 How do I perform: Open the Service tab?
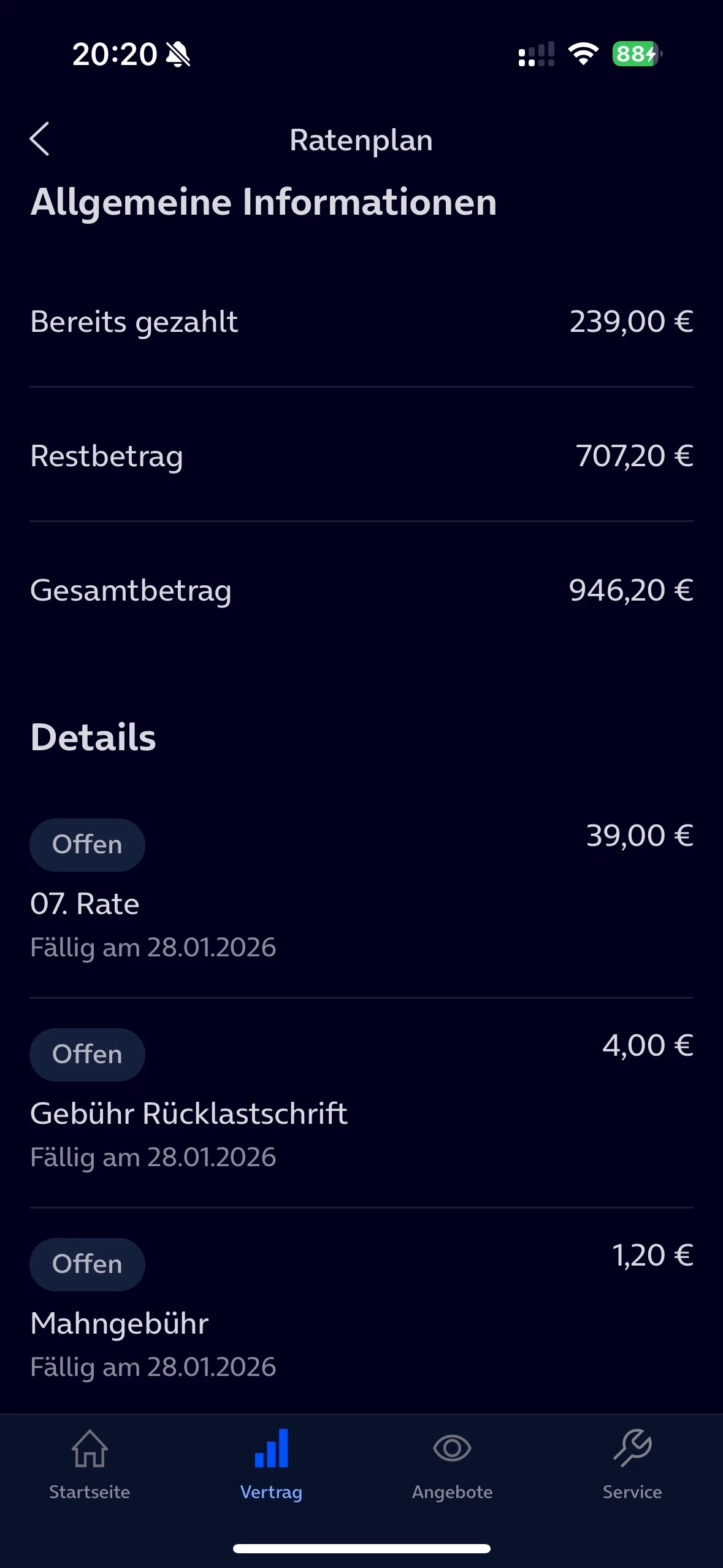click(x=632, y=1464)
